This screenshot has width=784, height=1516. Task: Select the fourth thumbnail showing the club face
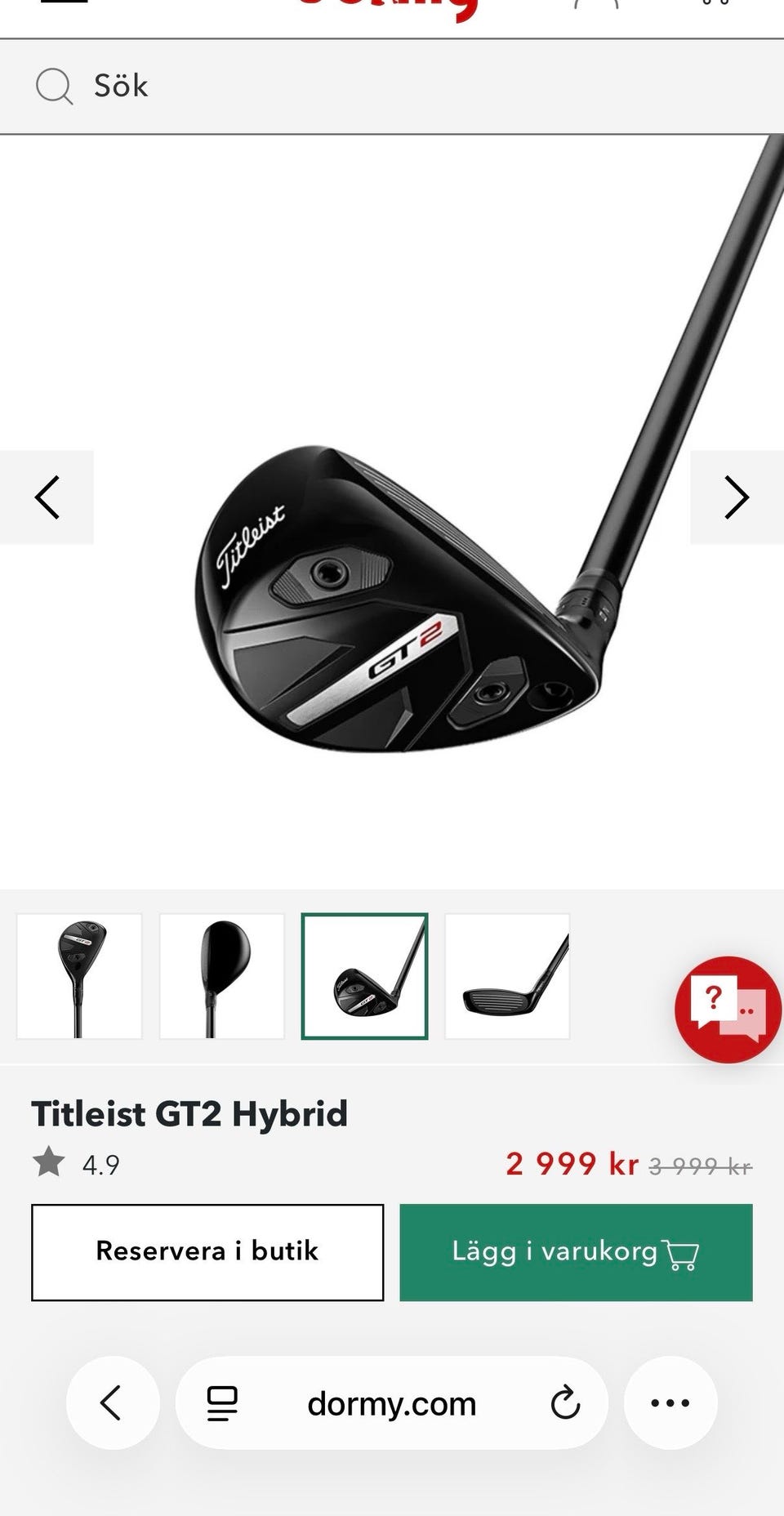click(507, 976)
